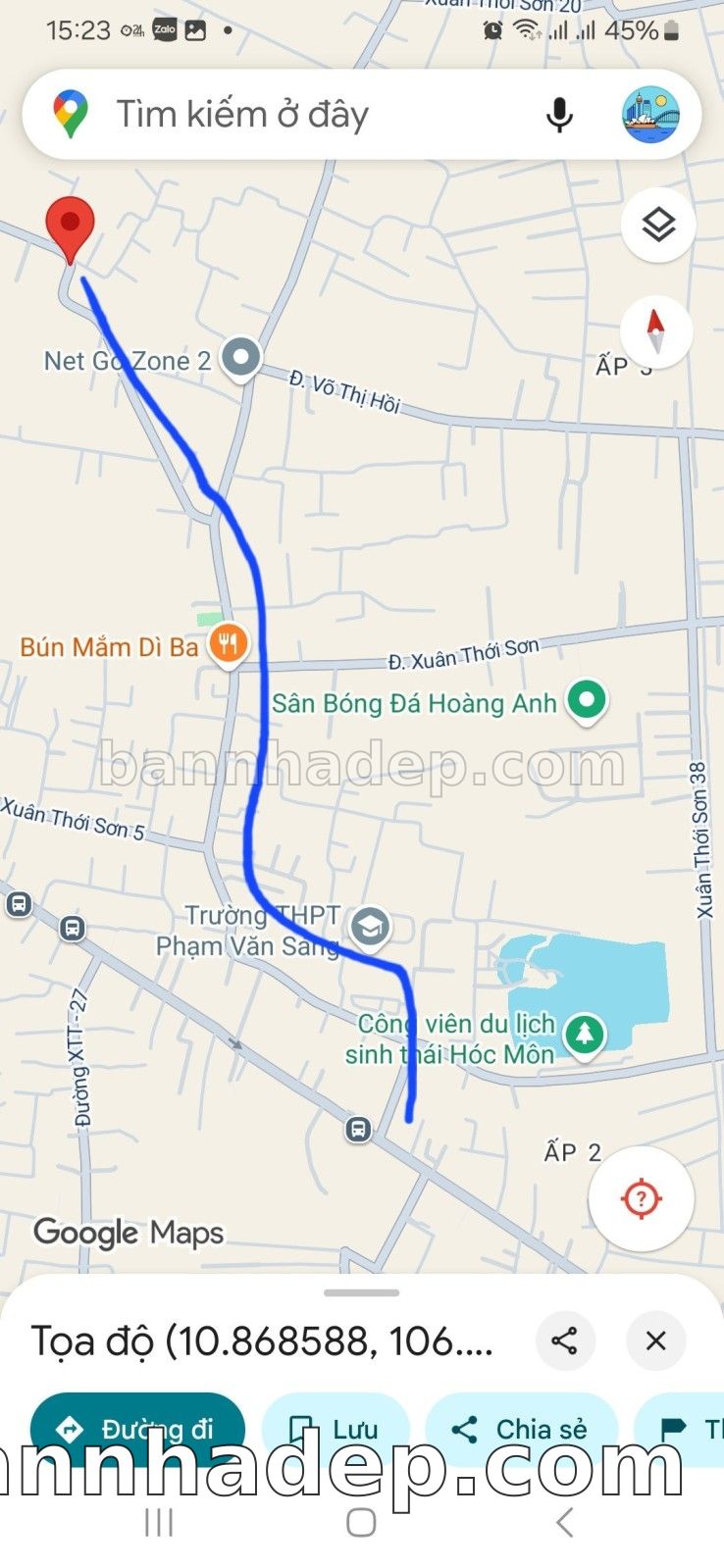724x1568 pixels.
Task: Save this place with the Lưu chip
Action: [336, 1429]
